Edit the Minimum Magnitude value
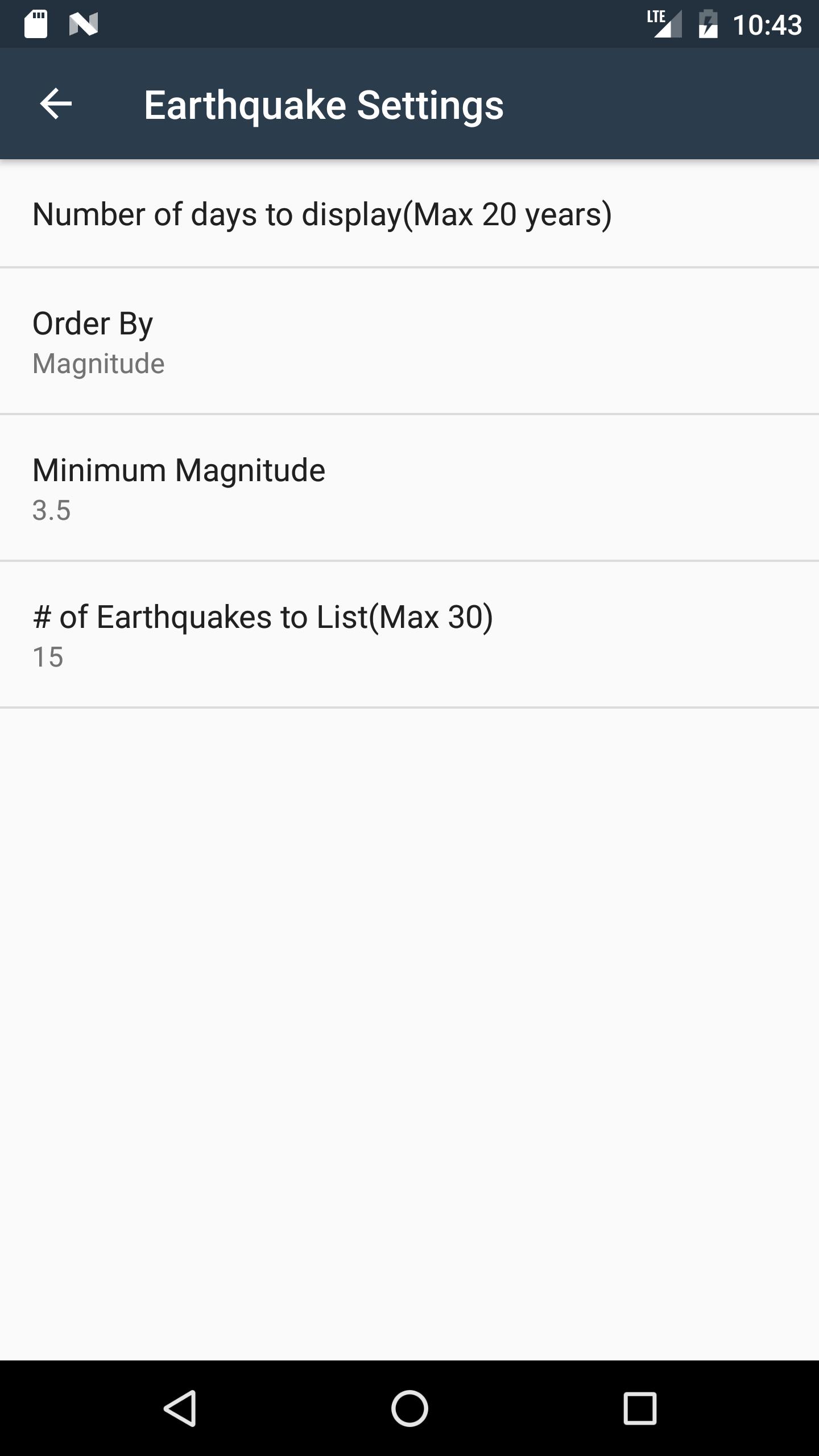The image size is (819, 1456). (x=409, y=488)
